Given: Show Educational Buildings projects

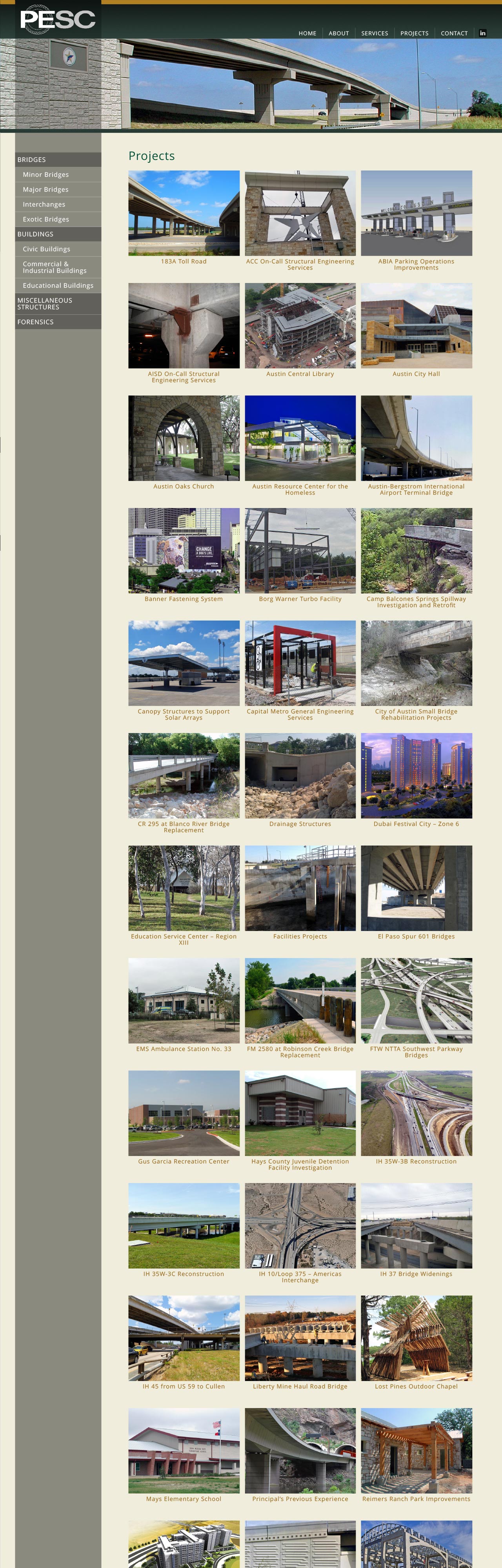Looking at the screenshot, I should click(x=58, y=285).
